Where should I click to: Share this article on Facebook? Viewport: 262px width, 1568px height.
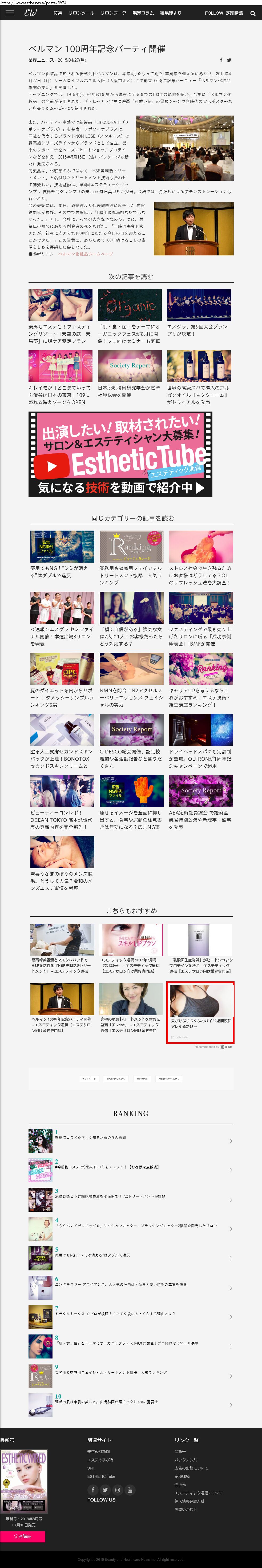click(x=221, y=60)
